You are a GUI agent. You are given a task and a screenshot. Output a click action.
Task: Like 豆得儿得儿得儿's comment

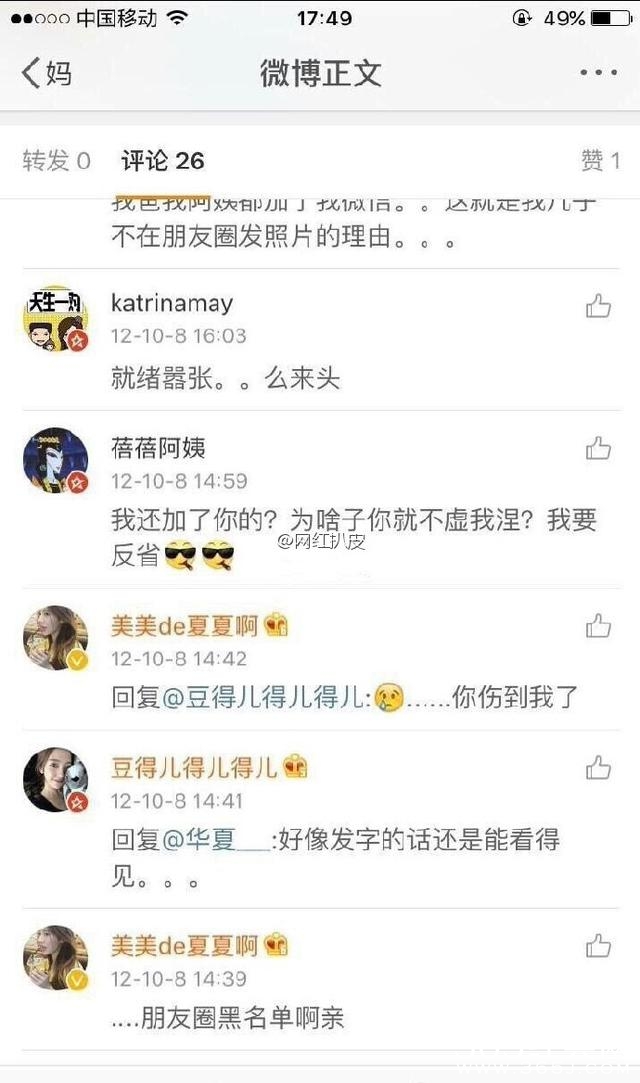coord(598,768)
